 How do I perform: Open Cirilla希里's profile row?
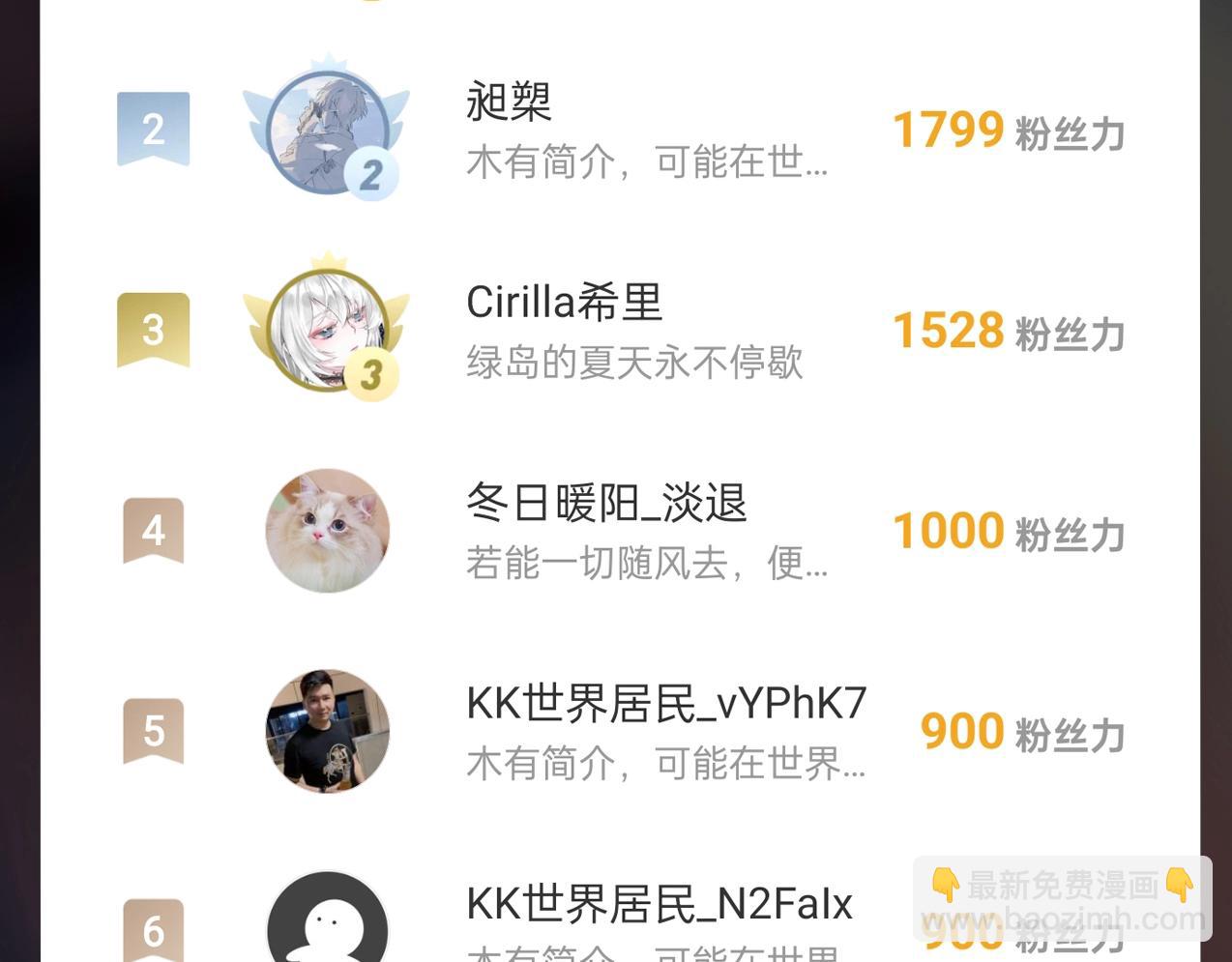[x=619, y=331]
